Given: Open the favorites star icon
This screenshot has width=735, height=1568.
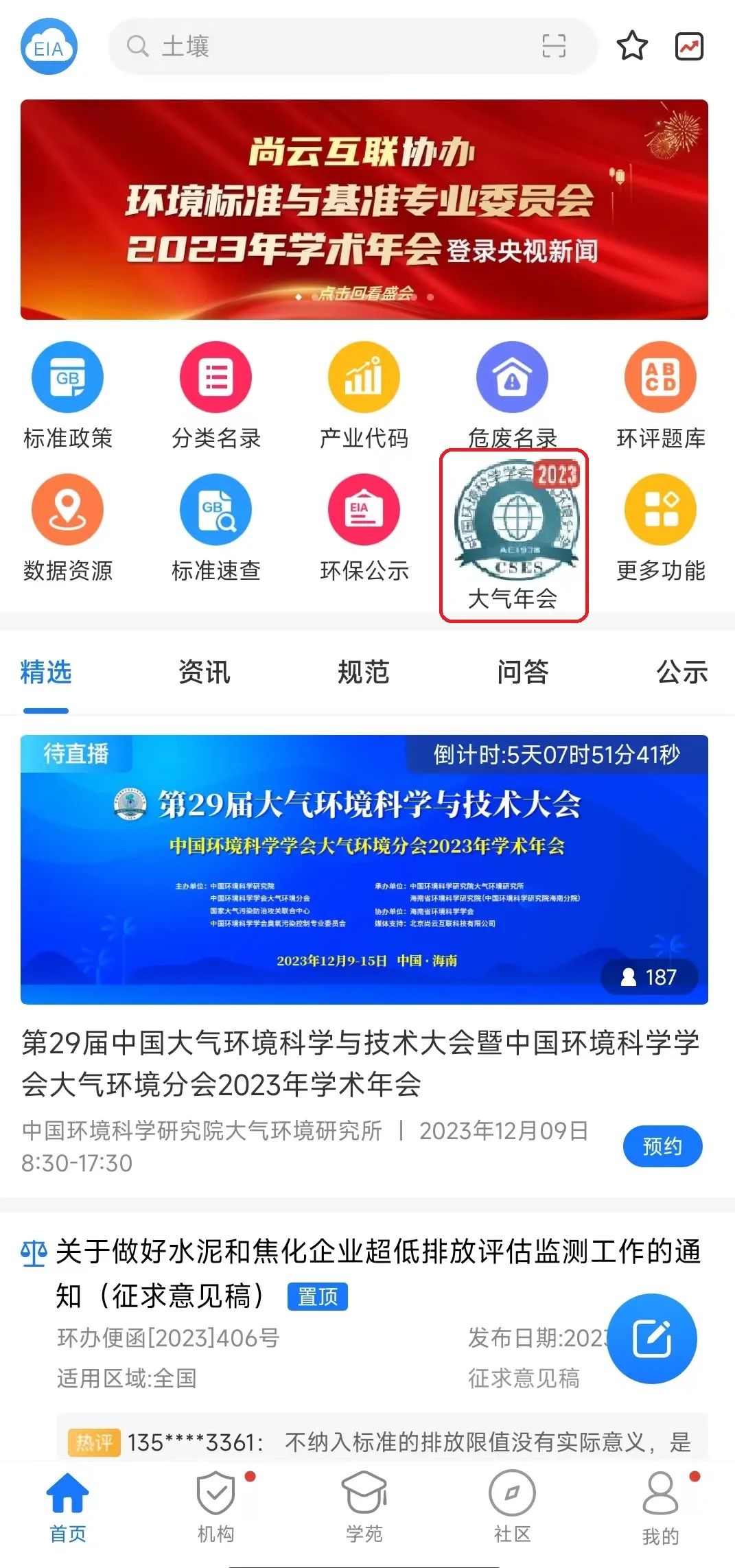Looking at the screenshot, I should pyautogui.click(x=631, y=47).
